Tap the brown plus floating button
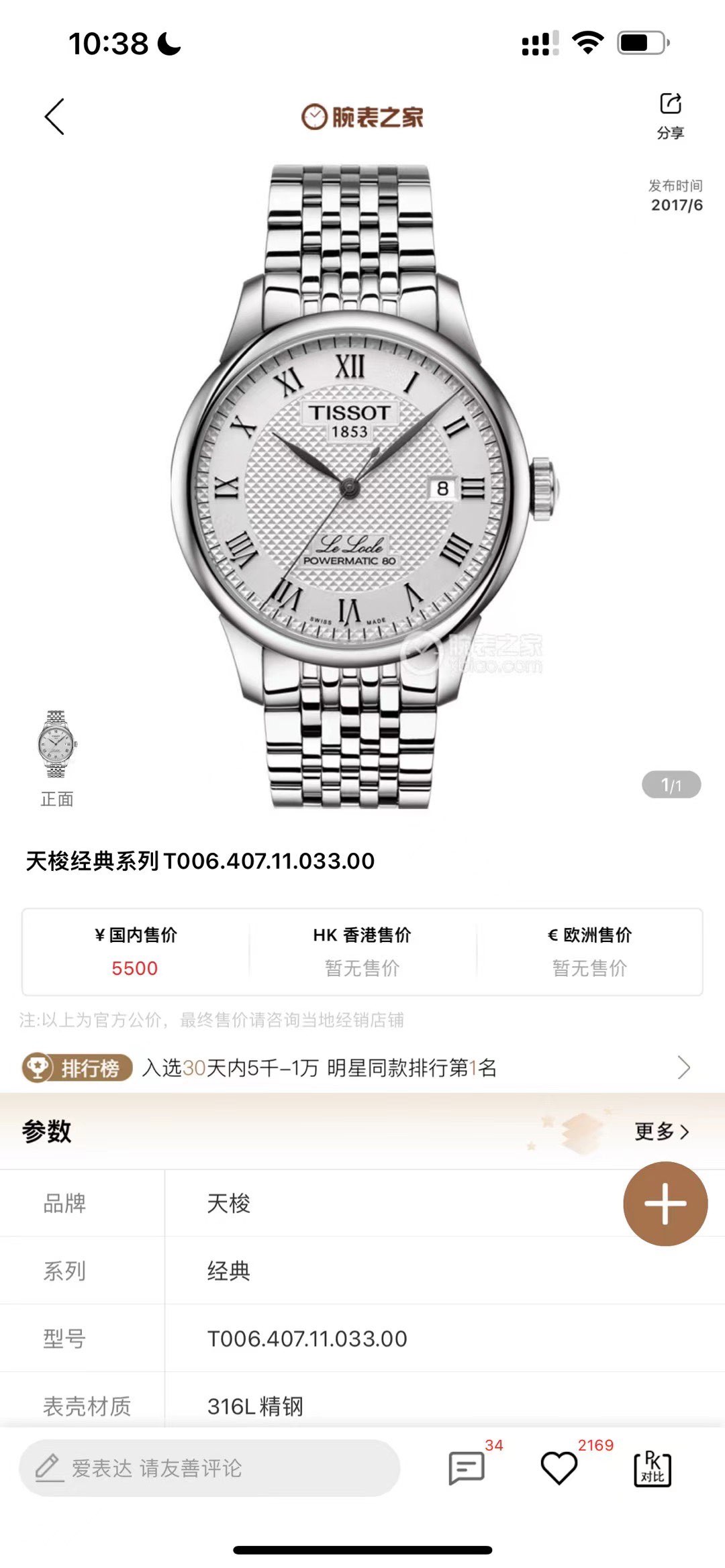Viewport: 725px width, 1568px height. (x=665, y=1204)
